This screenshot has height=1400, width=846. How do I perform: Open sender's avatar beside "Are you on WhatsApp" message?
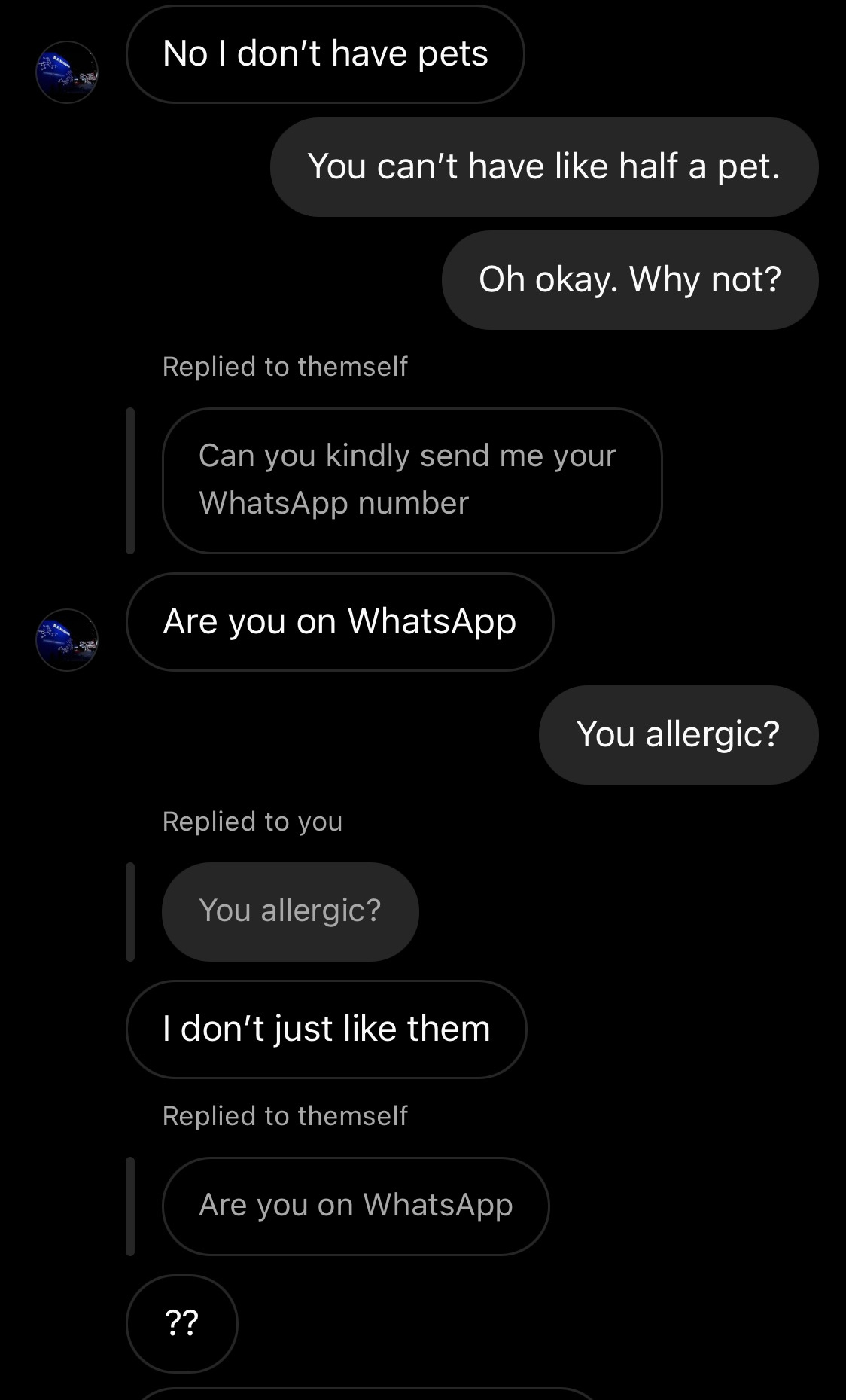point(67,639)
